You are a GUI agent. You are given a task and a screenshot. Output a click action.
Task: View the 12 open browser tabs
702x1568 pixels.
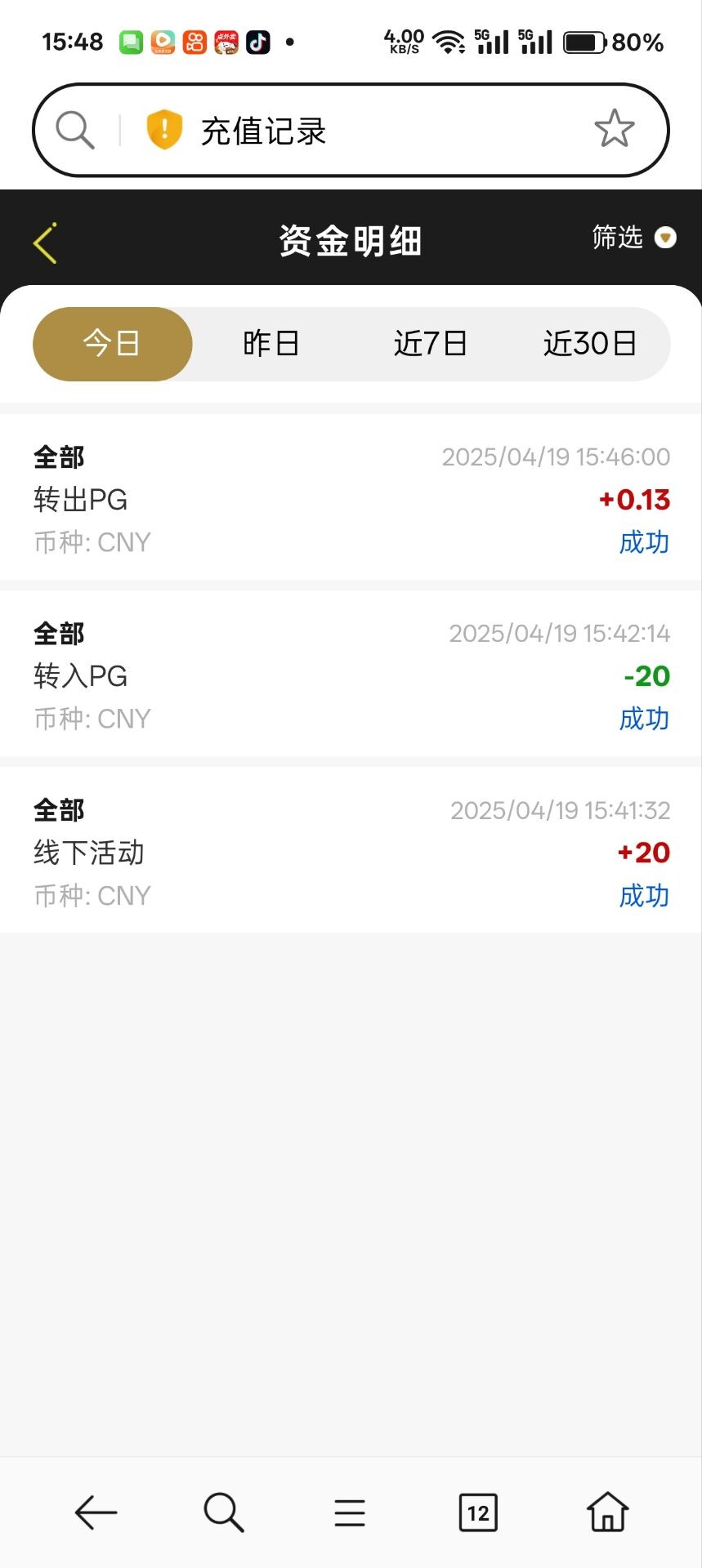[478, 1512]
